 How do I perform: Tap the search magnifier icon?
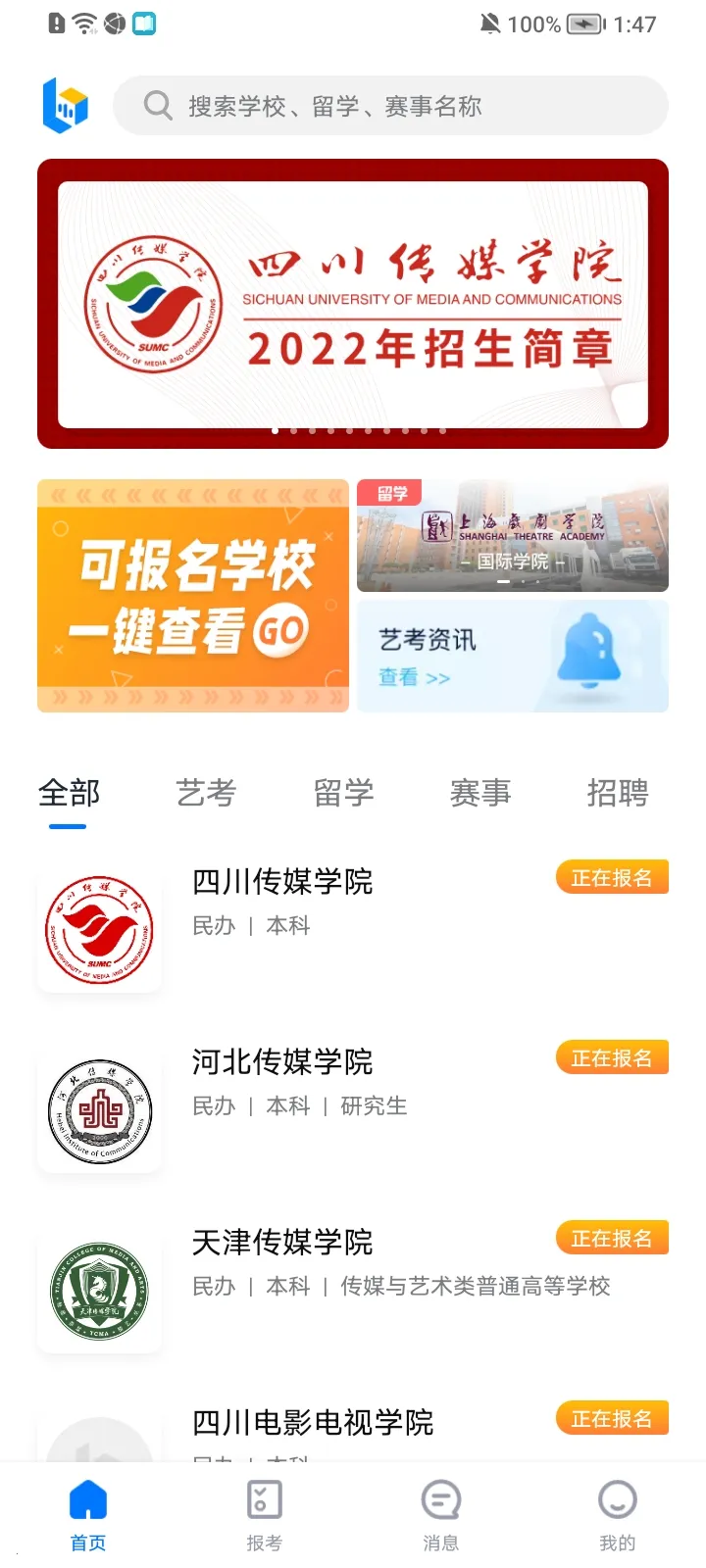[x=157, y=105]
